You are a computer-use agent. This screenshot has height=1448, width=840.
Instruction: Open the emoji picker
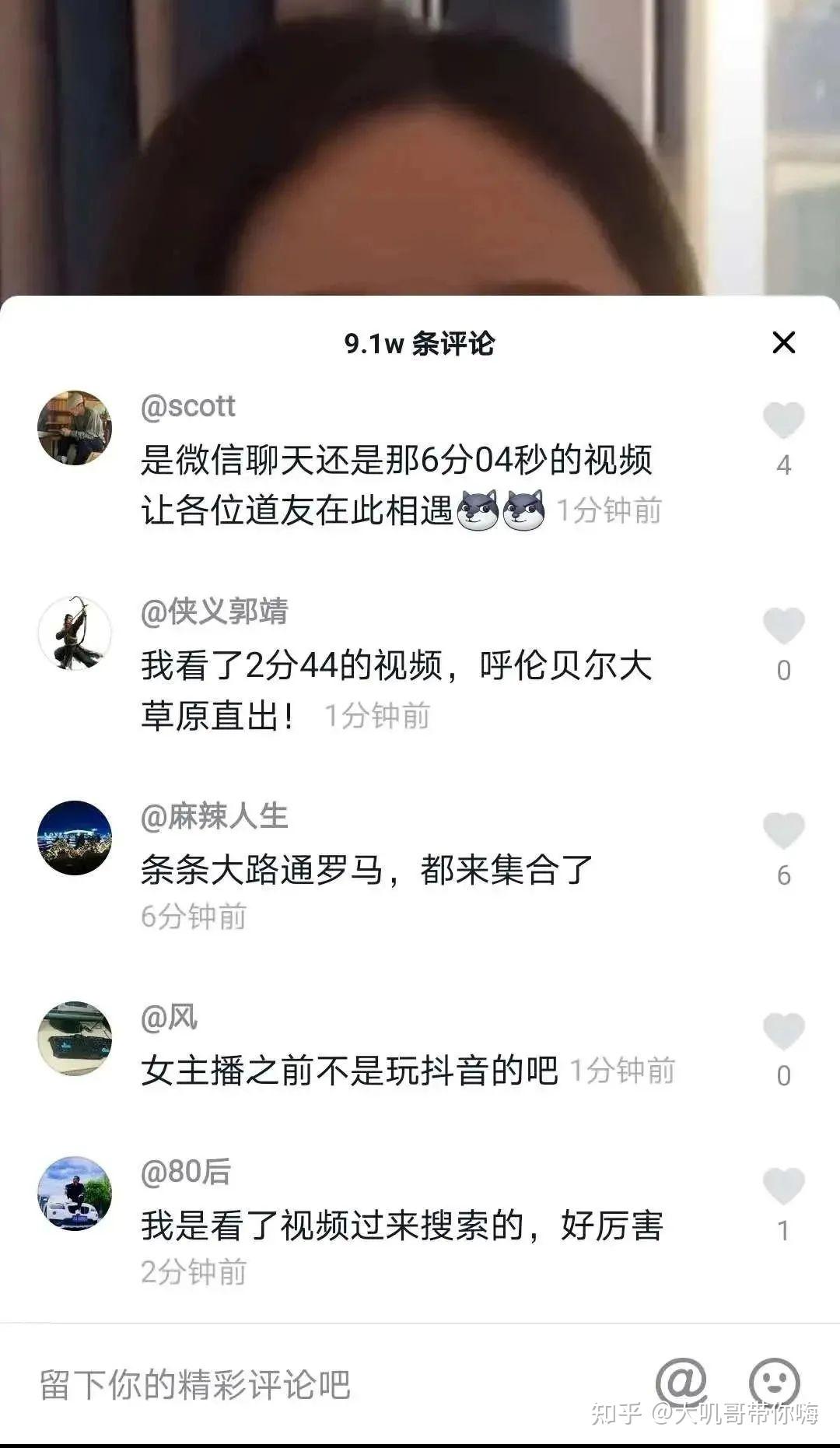click(x=774, y=1383)
